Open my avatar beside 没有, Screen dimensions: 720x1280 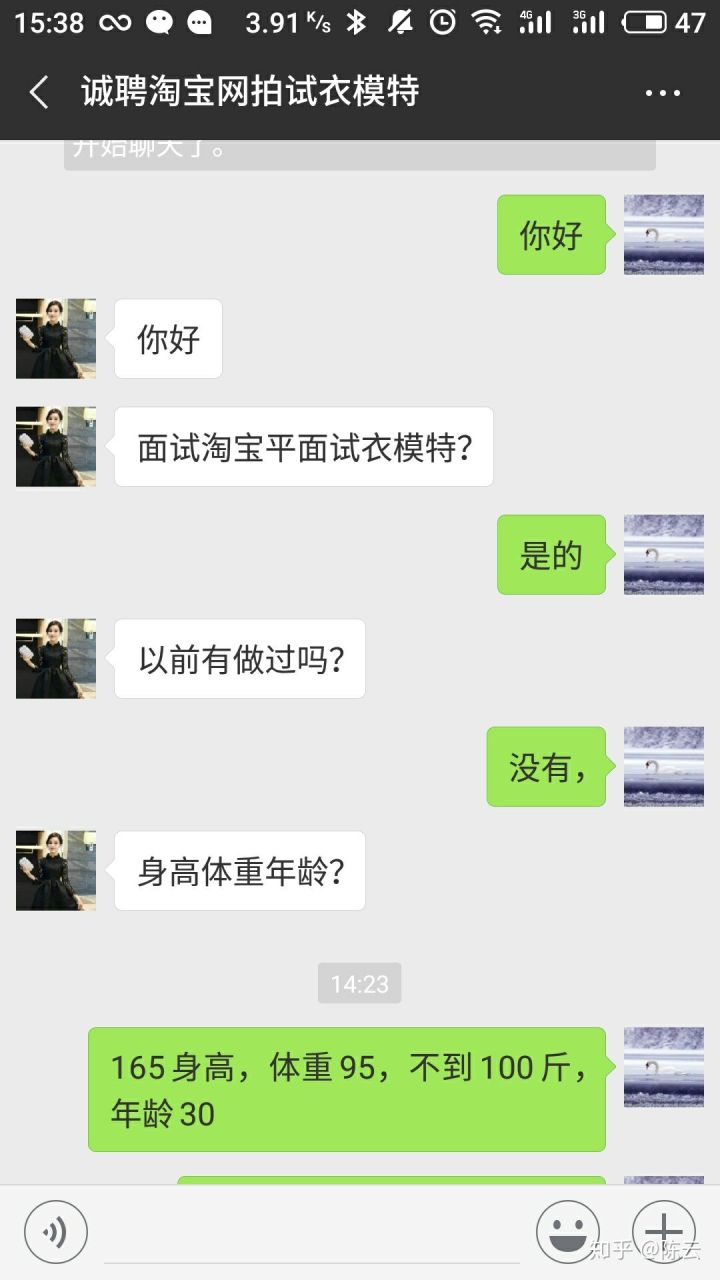pos(664,767)
